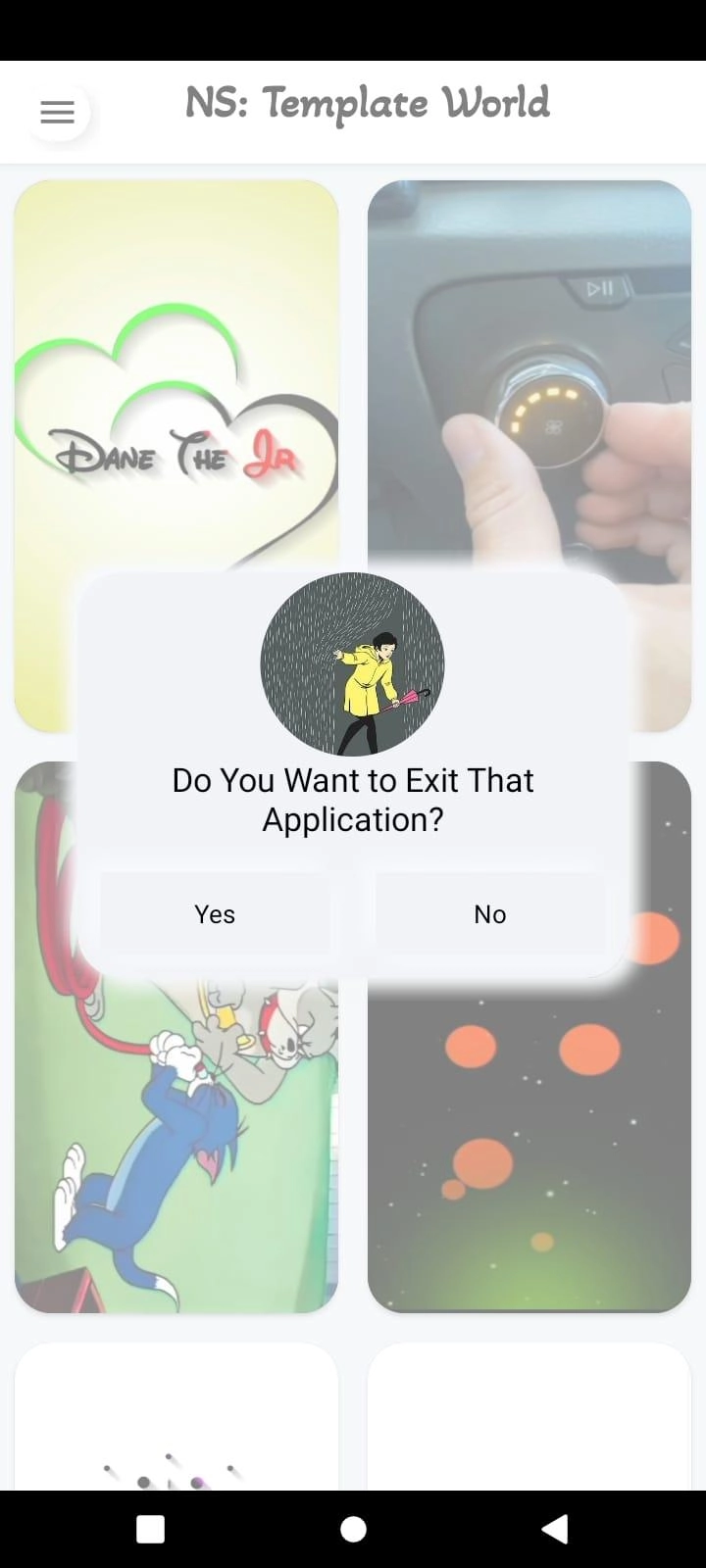Open the Dane The Jr template
Screen dimensions: 706x1568
tap(176, 392)
